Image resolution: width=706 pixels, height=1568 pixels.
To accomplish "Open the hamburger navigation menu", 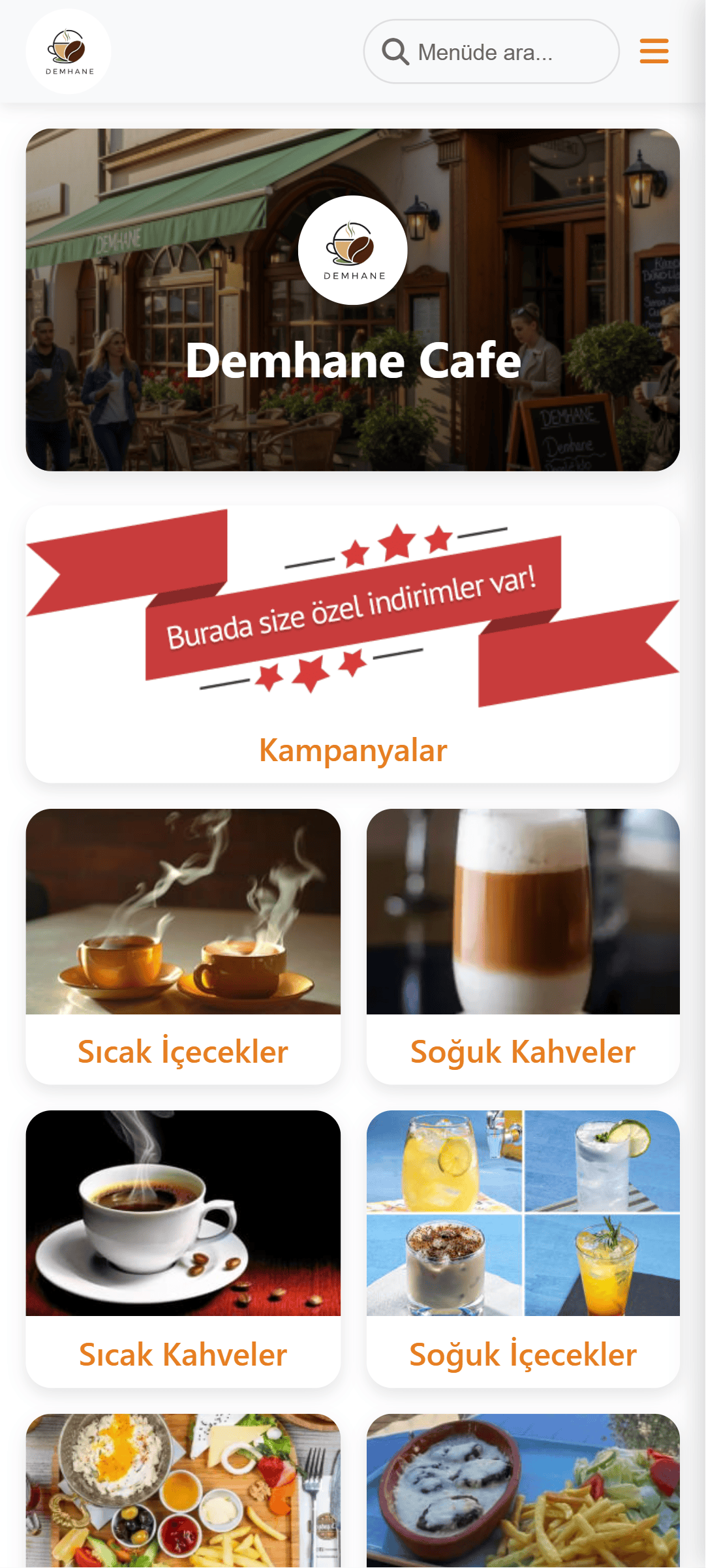I will 653,51.
